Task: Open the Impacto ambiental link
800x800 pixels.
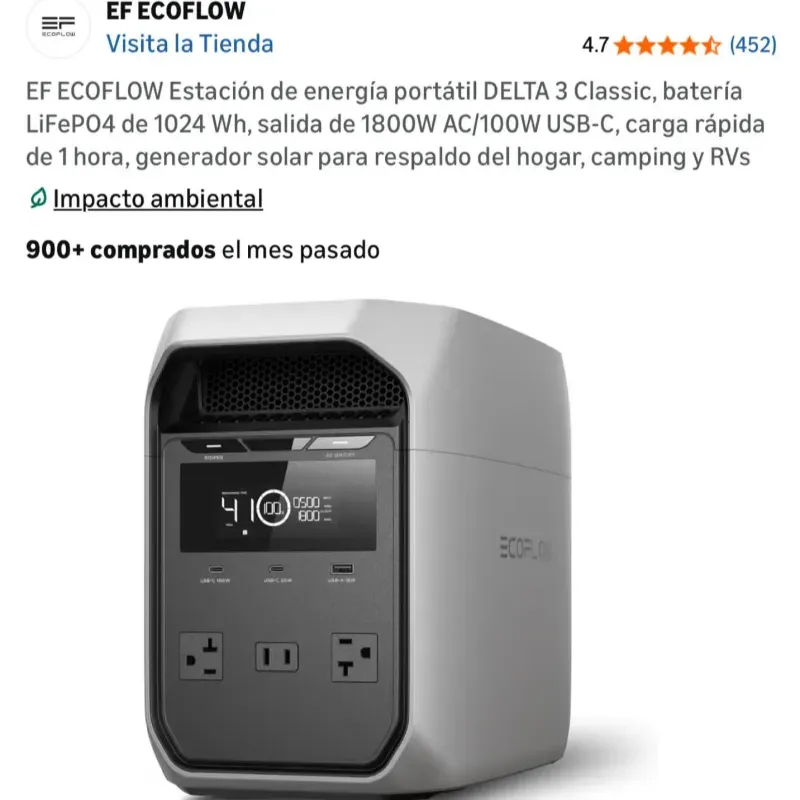Action: pos(157,199)
